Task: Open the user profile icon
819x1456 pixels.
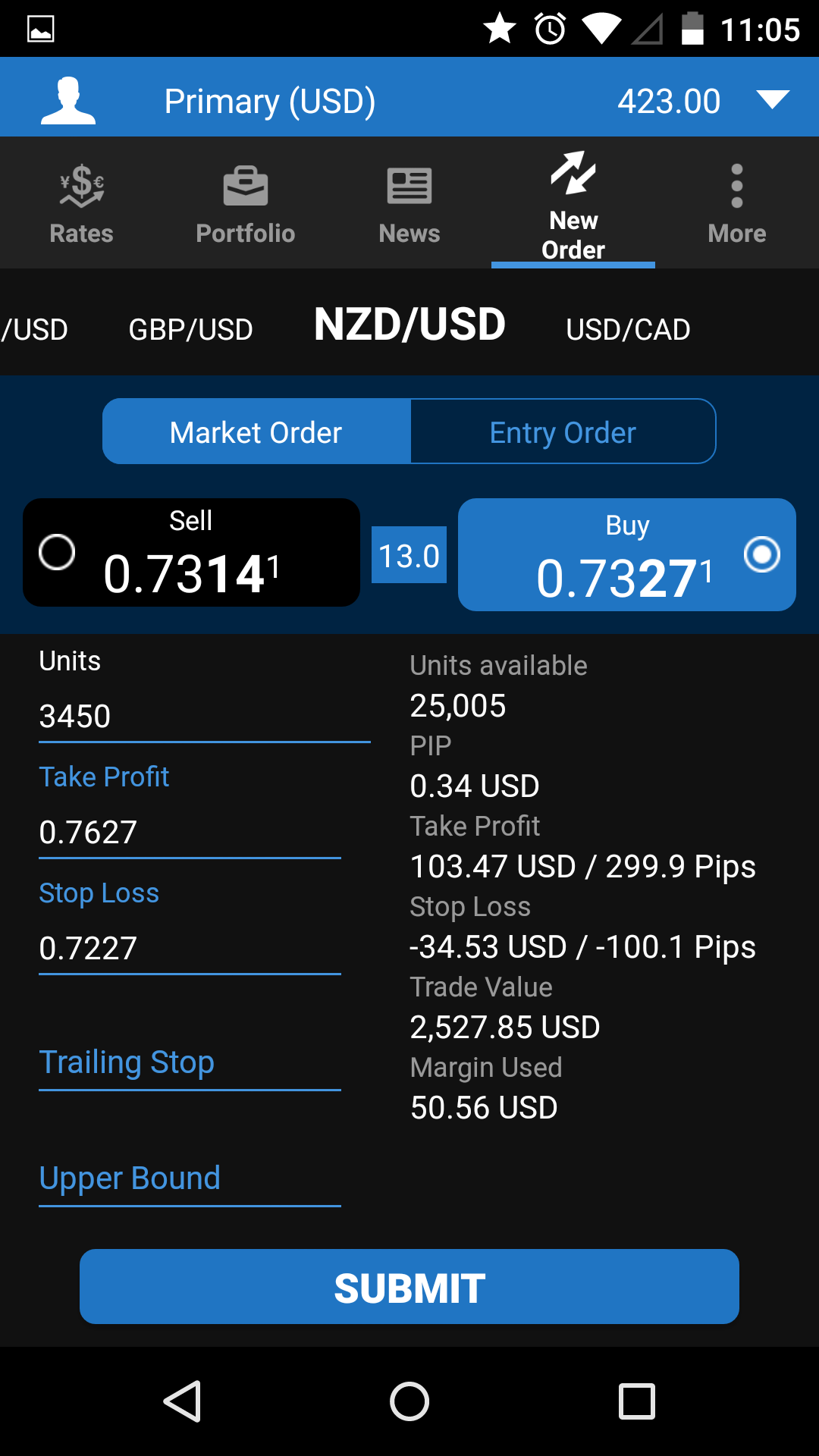Action: [x=68, y=100]
